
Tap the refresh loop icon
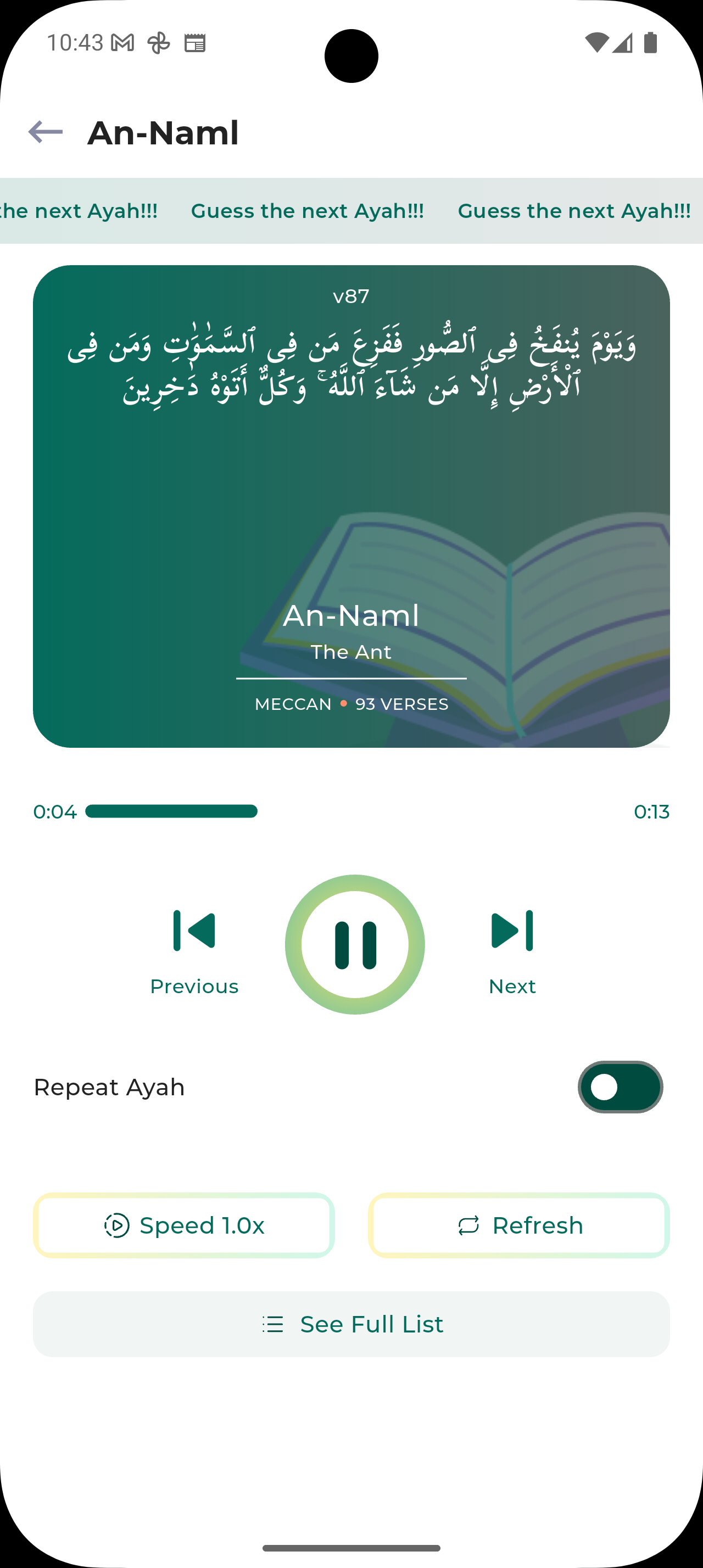(467, 1225)
